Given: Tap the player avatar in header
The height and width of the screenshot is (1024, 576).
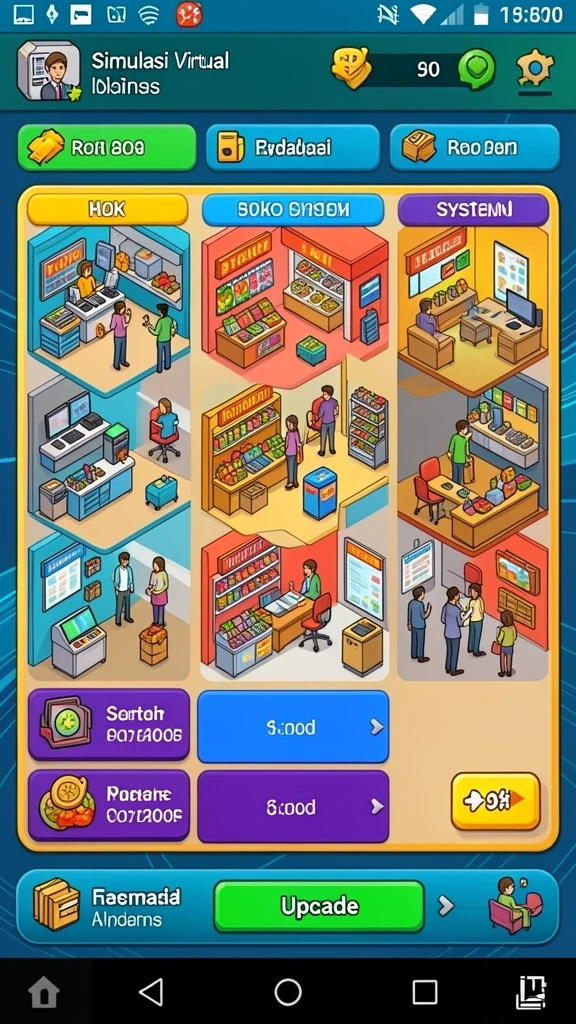Looking at the screenshot, I should (49, 71).
